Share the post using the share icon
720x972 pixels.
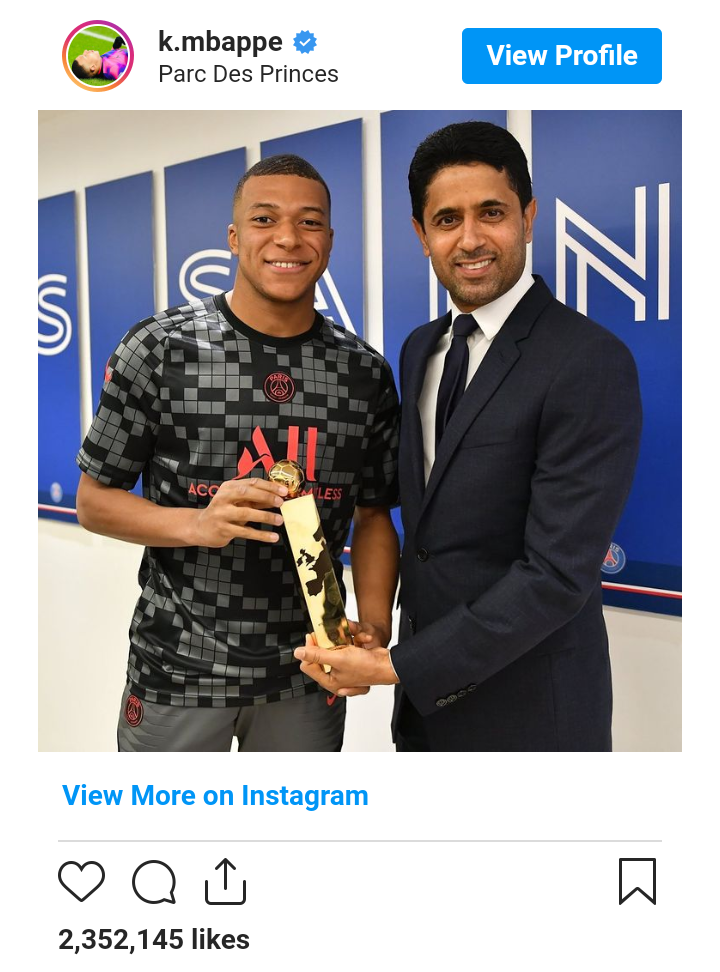(x=226, y=882)
